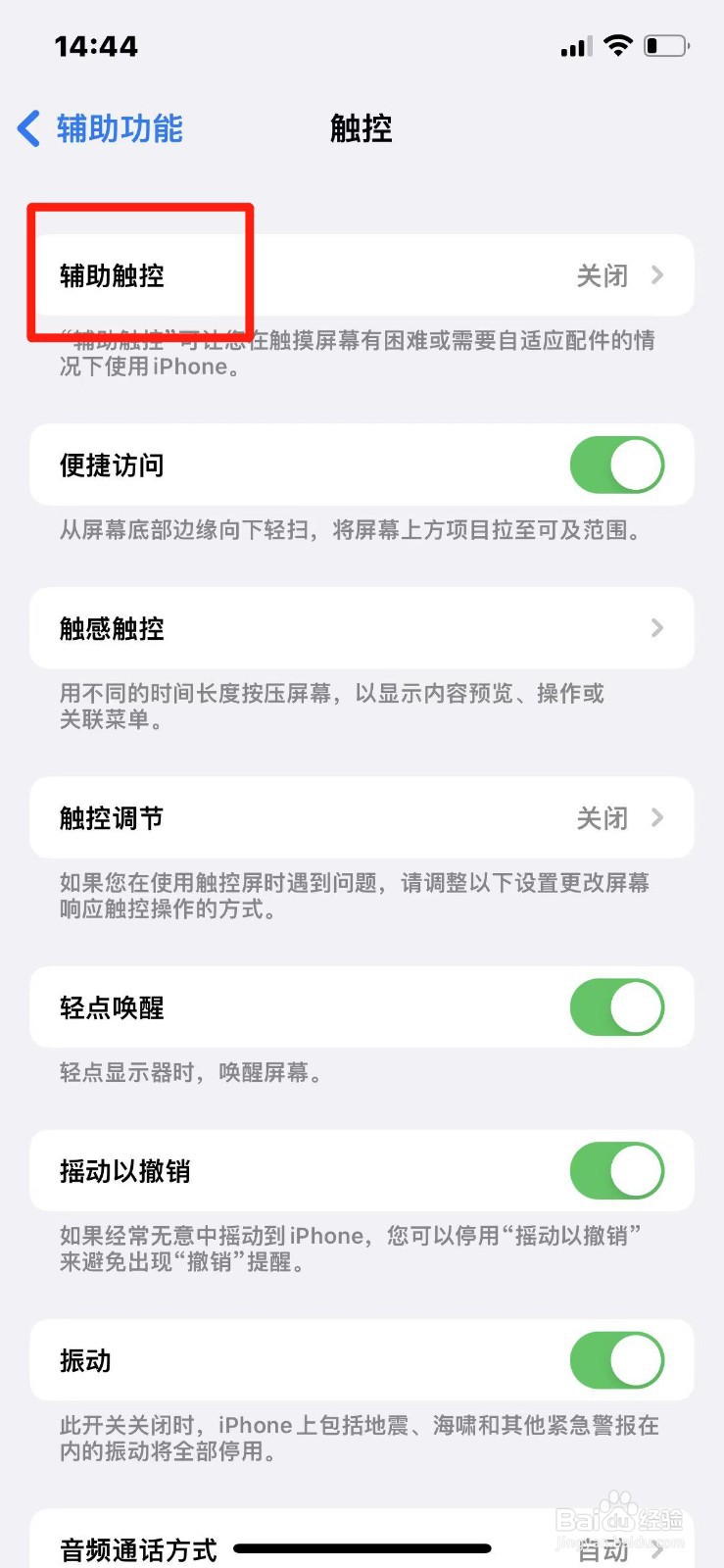
Task: Disable the 便捷访问 switch
Action: [x=615, y=465]
